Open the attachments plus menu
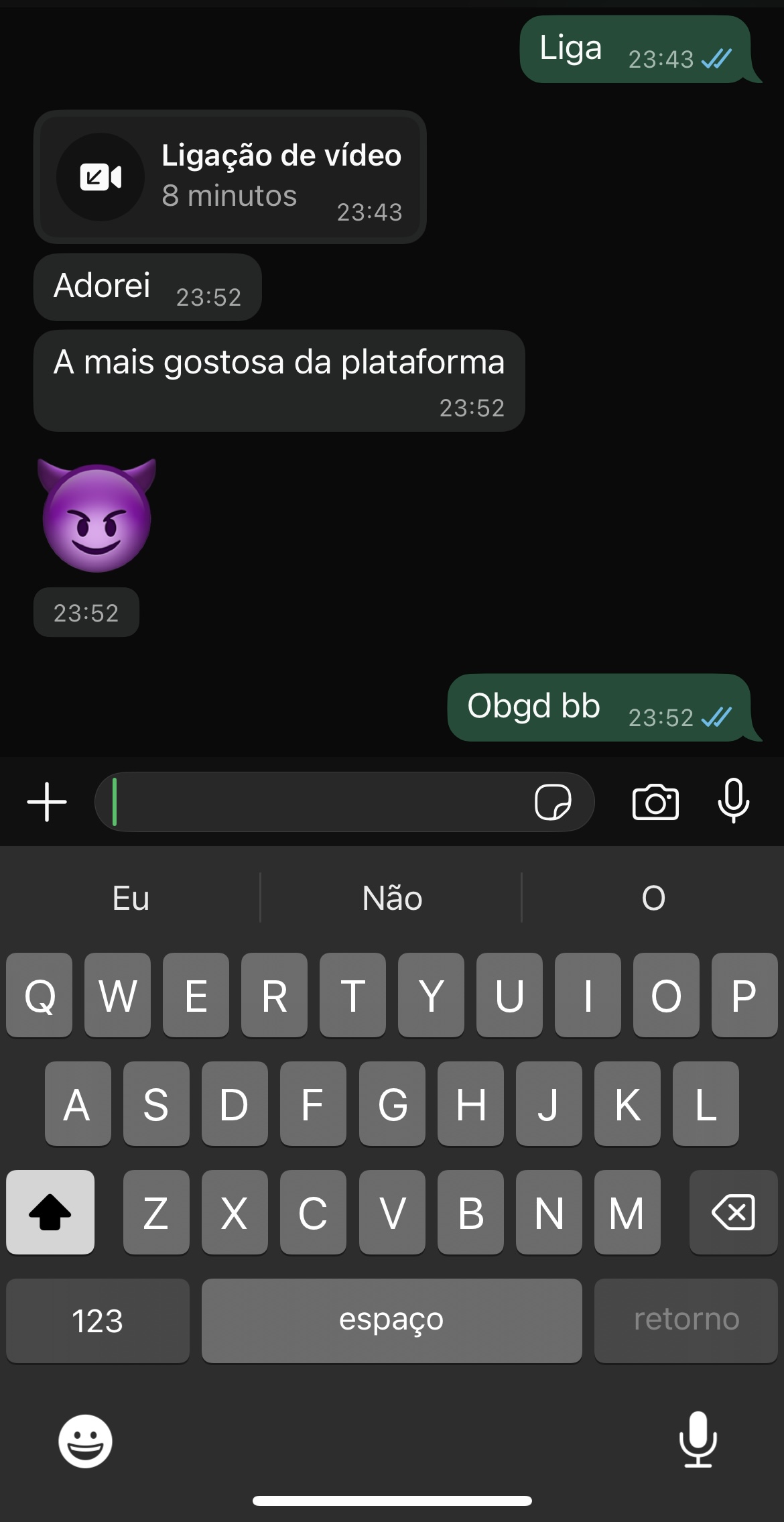The image size is (784, 1522). coord(47,802)
